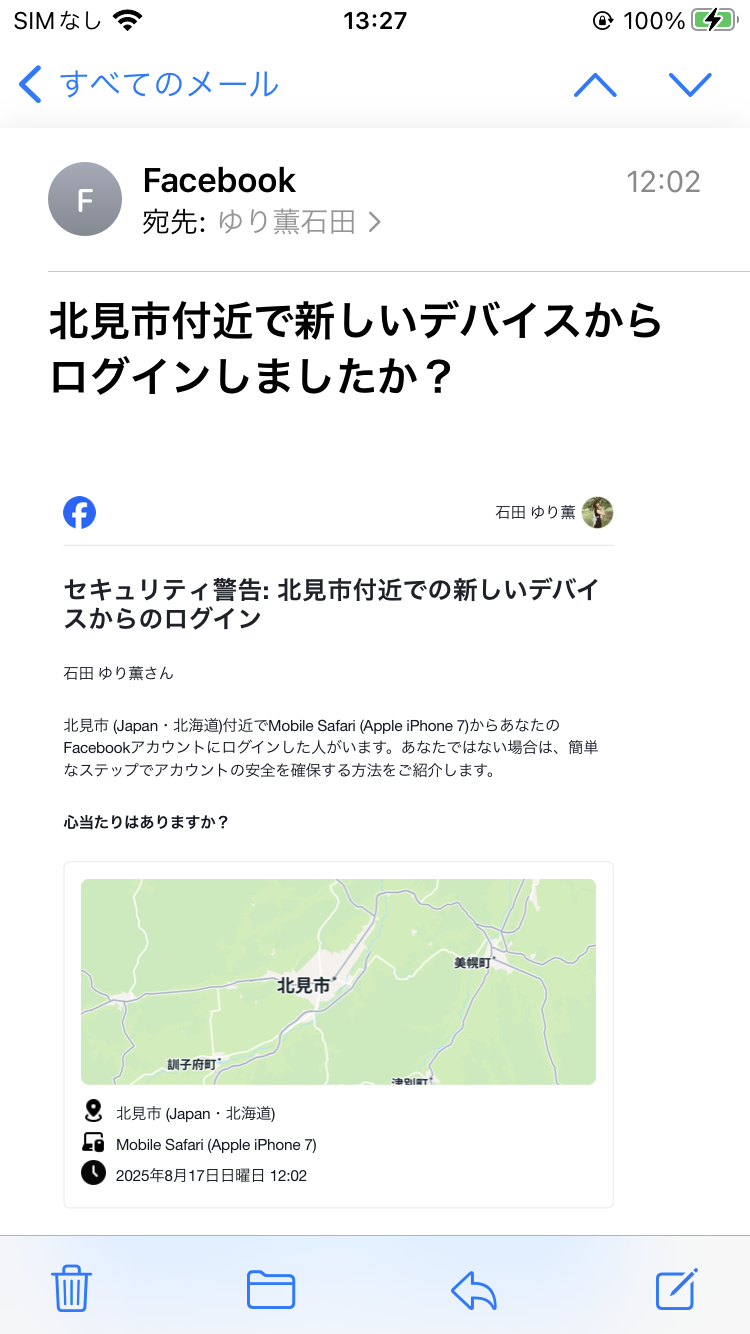
Task: Open recipient details for ゆり薫石田
Action: [x=300, y=221]
